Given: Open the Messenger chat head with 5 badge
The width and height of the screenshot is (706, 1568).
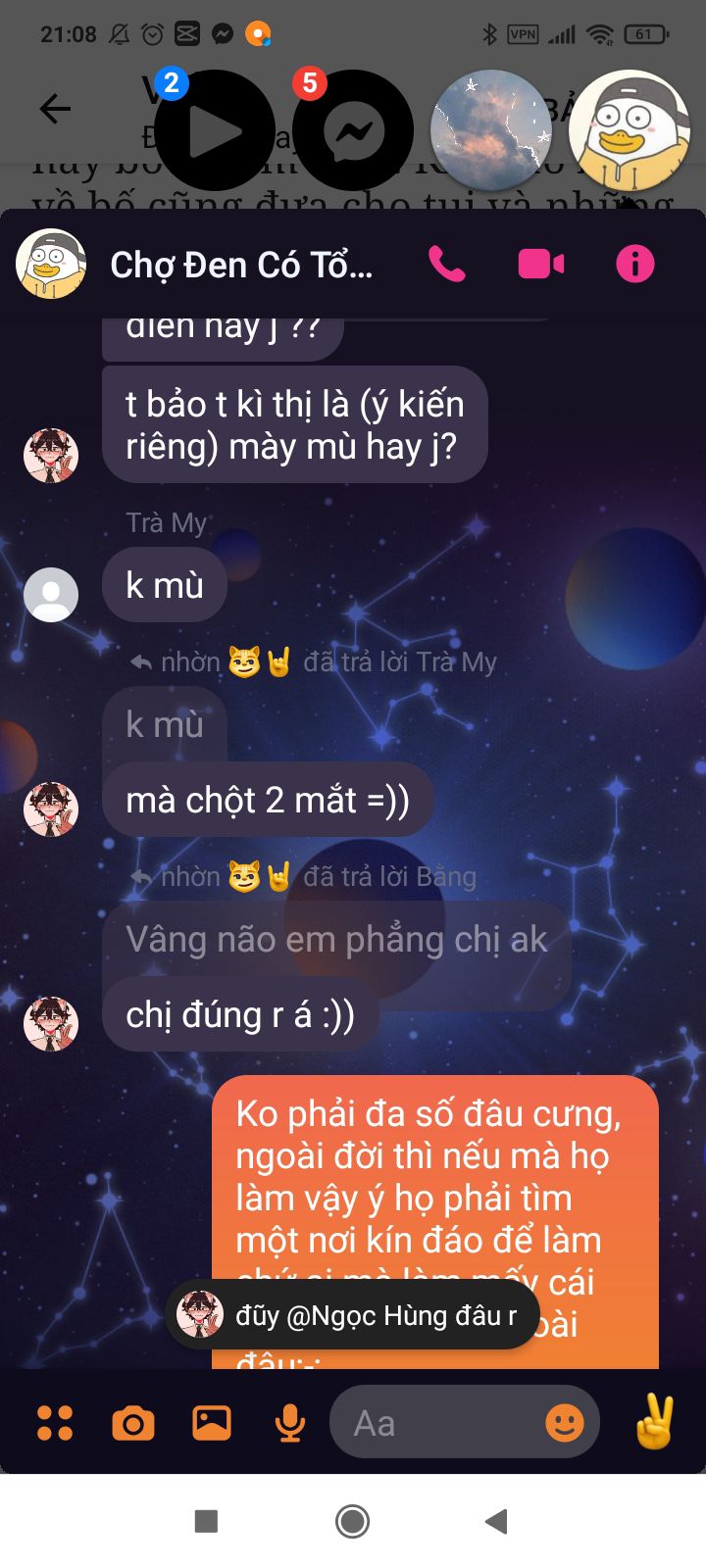Looking at the screenshot, I should pos(352,130).
